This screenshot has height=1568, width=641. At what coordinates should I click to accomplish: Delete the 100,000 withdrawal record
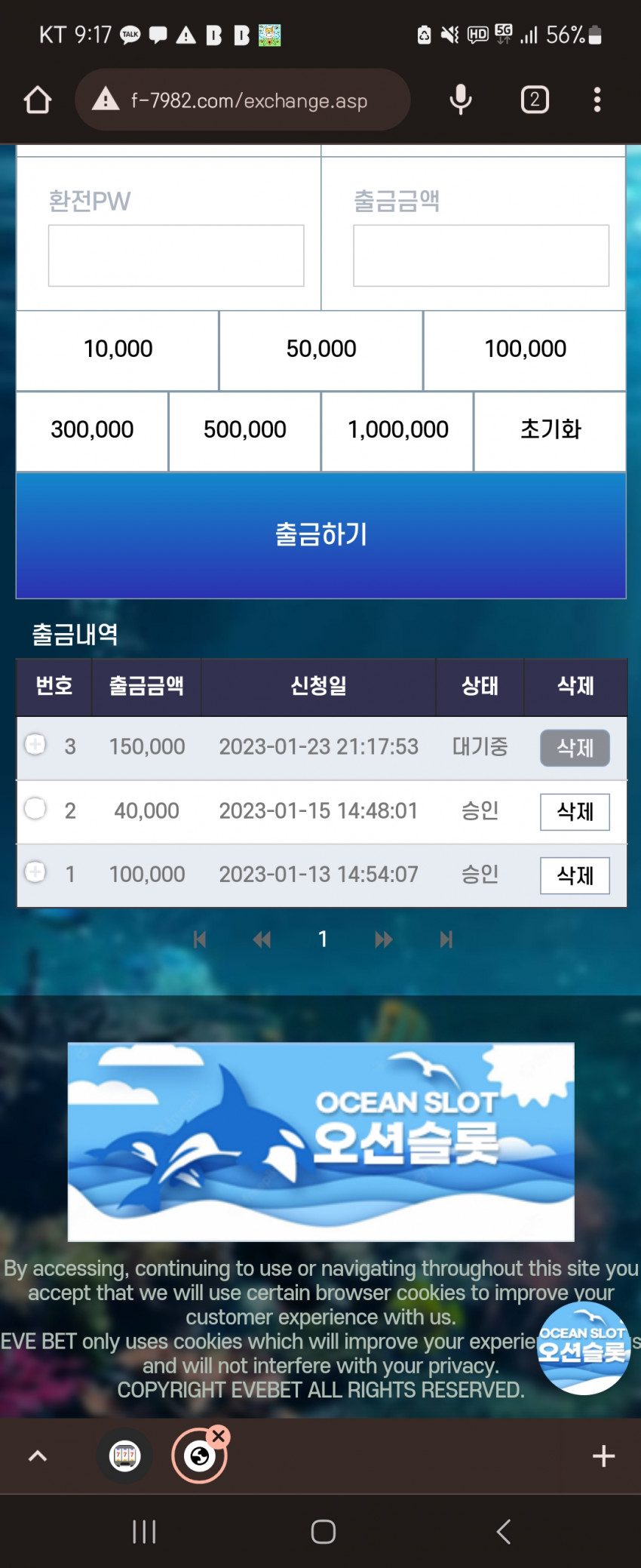click(x=575, y=876)
